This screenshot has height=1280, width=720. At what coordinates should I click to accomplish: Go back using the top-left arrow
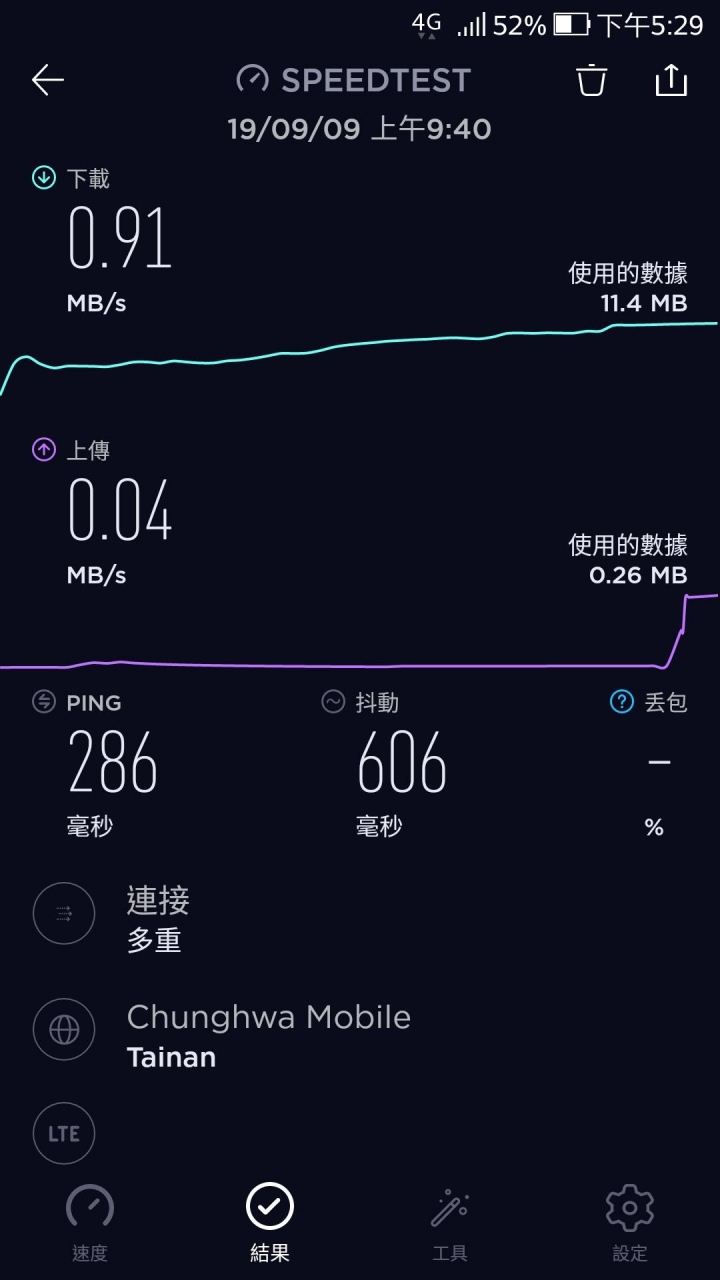click(48, 80)
